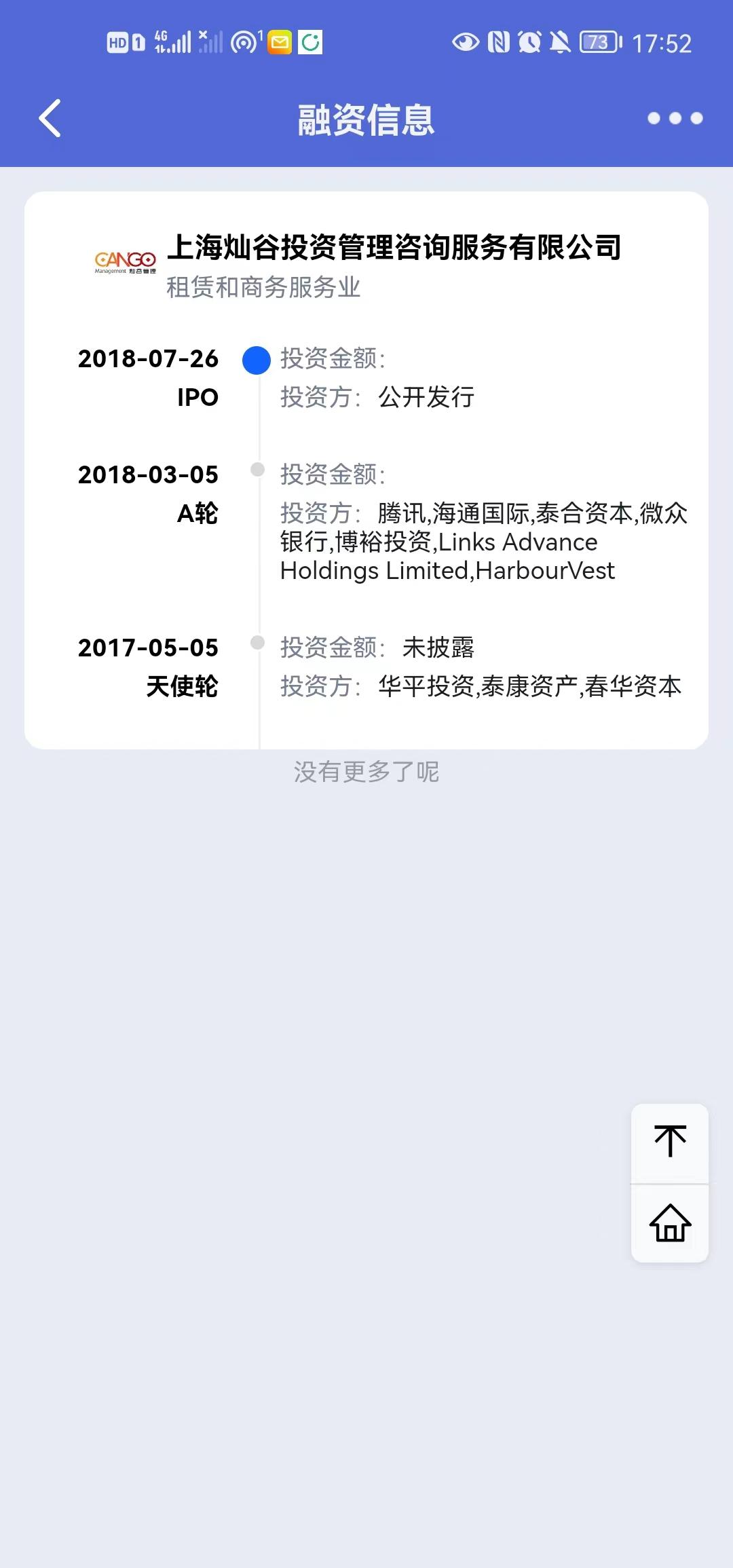Open the three-dot more options menu
Image resolution: width=733 pixels, height=1568 pixels.
tap(675, 119)
